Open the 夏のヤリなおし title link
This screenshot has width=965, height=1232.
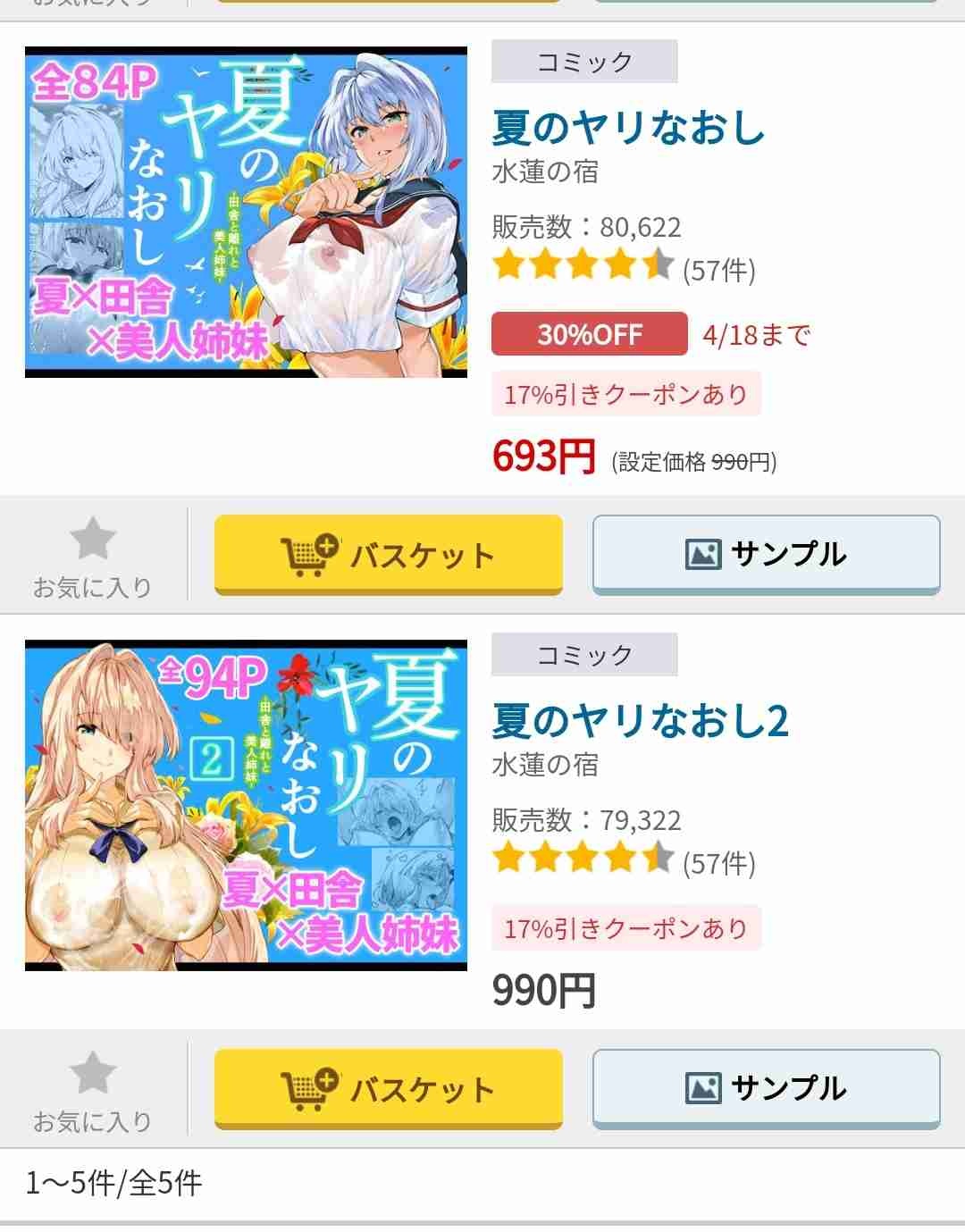[x=628, y=127]
